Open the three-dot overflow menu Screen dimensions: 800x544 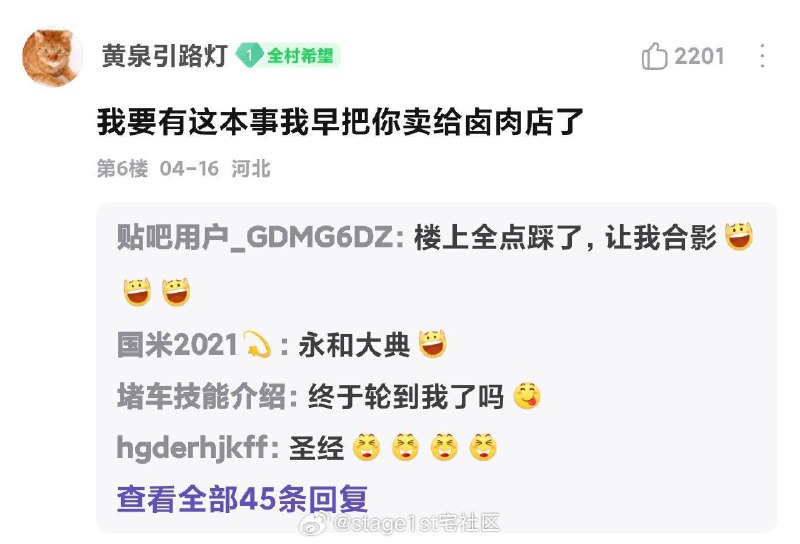click(x=762, y=56)
